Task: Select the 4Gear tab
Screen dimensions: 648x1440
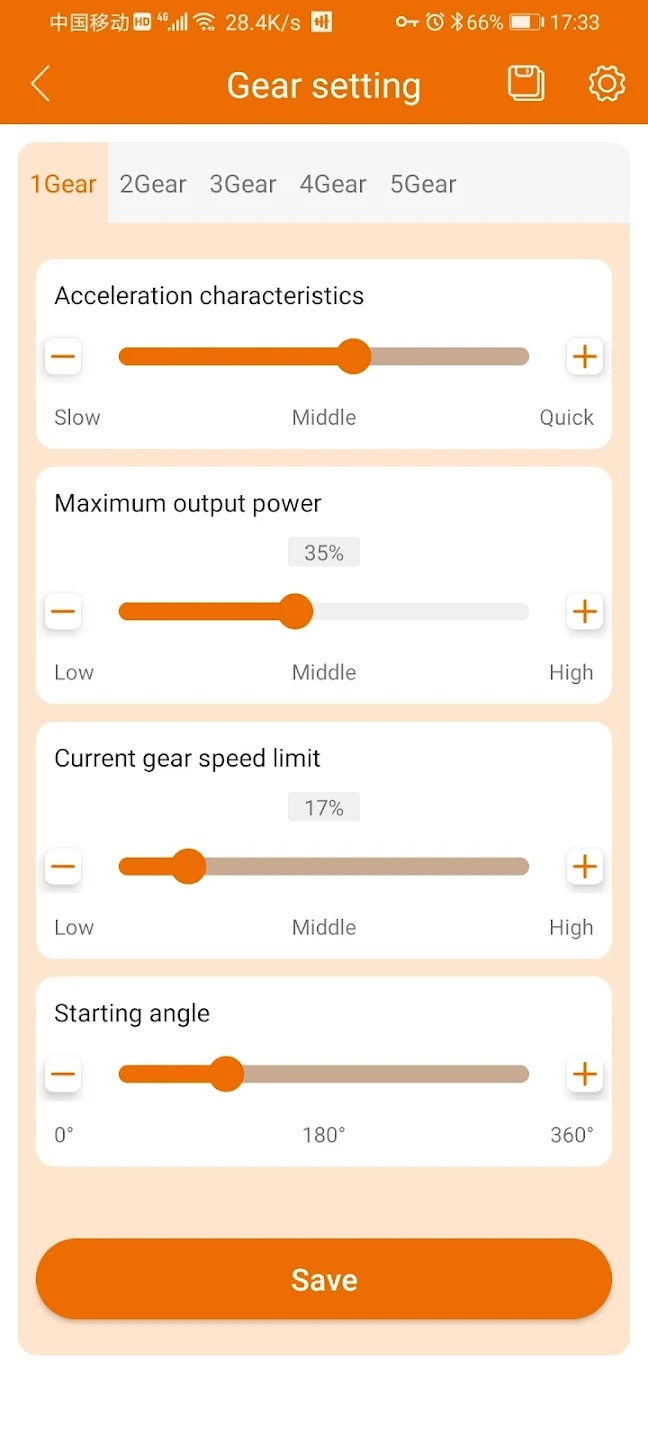Action: 333,184
